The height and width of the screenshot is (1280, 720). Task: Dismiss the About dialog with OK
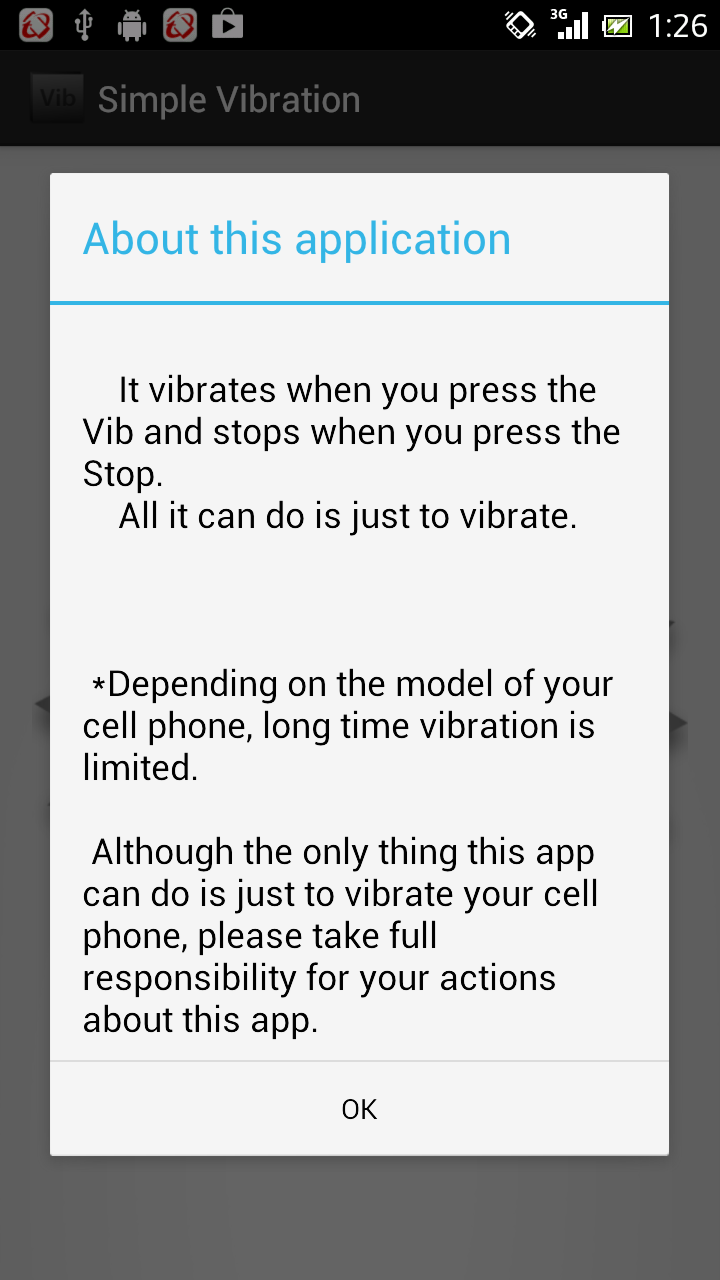[359, 1109]
